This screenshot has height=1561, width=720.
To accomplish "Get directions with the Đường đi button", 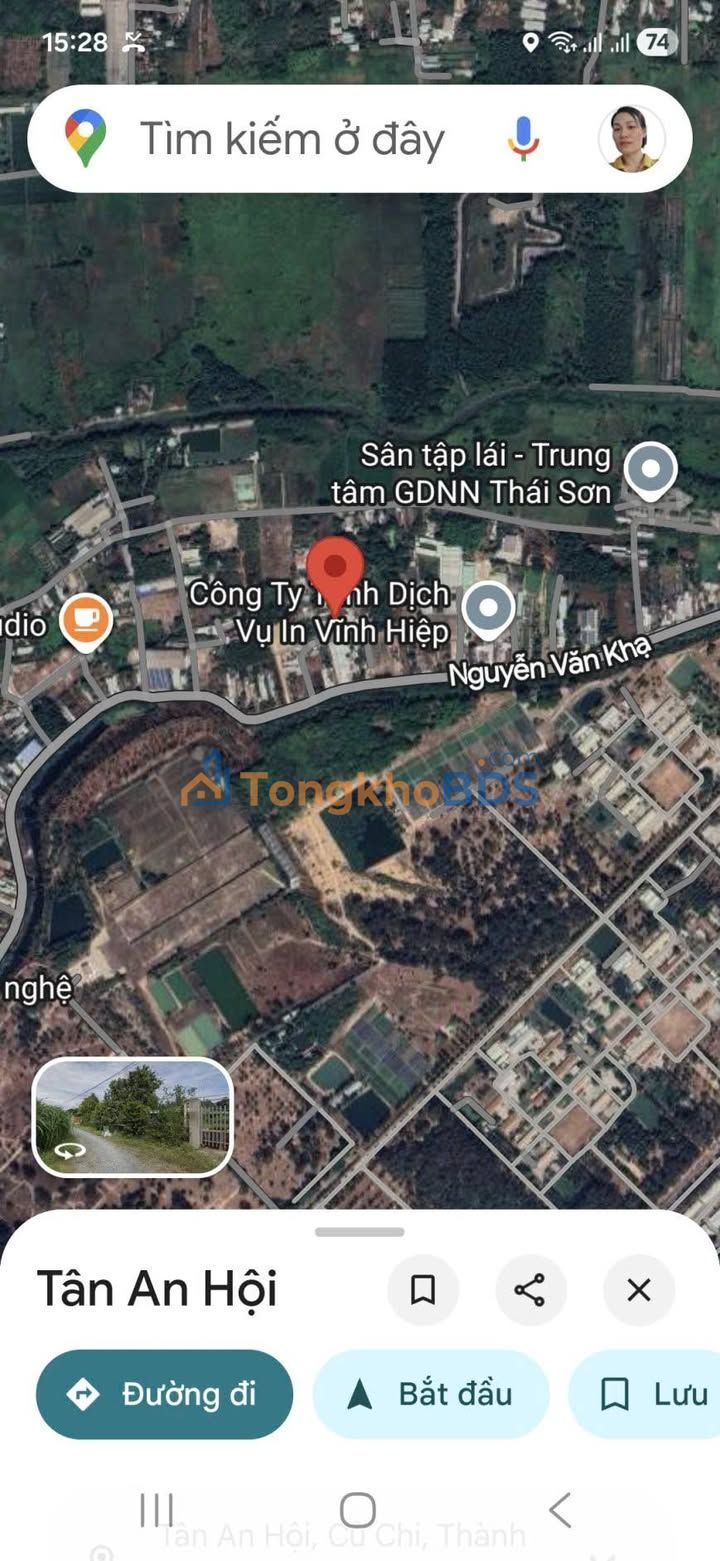I will pyautogui.click(x=164, y=1394).
